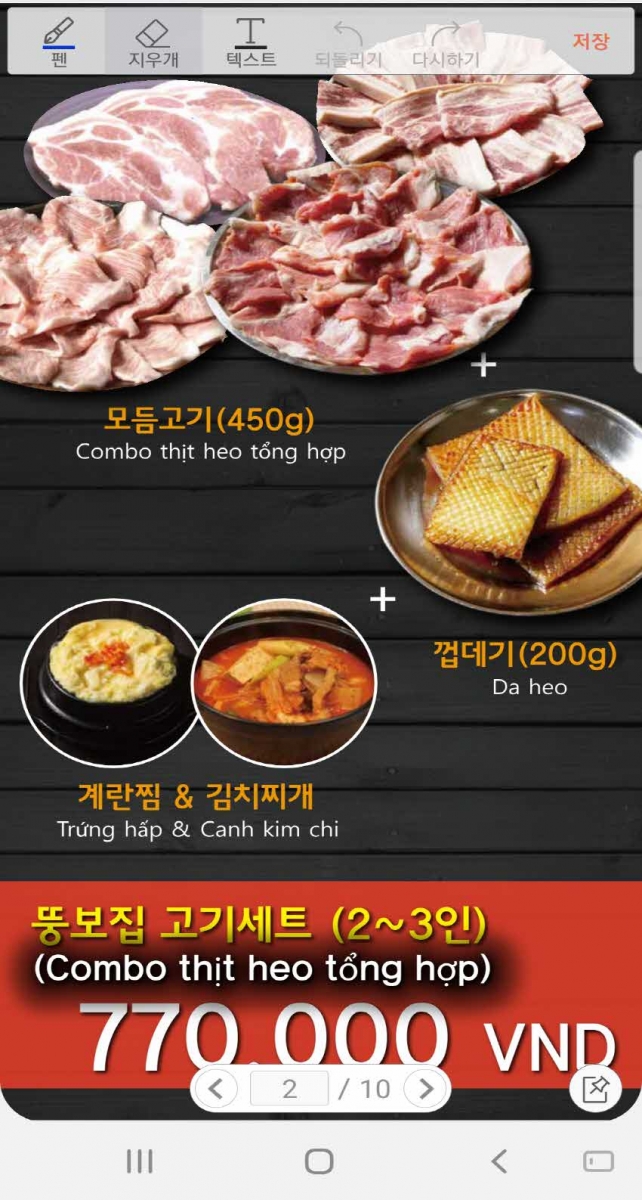This screenshot has width=642, height=1200.
Task: Open recent apps in navigation bar
Action: click(x=139, y=1161)
